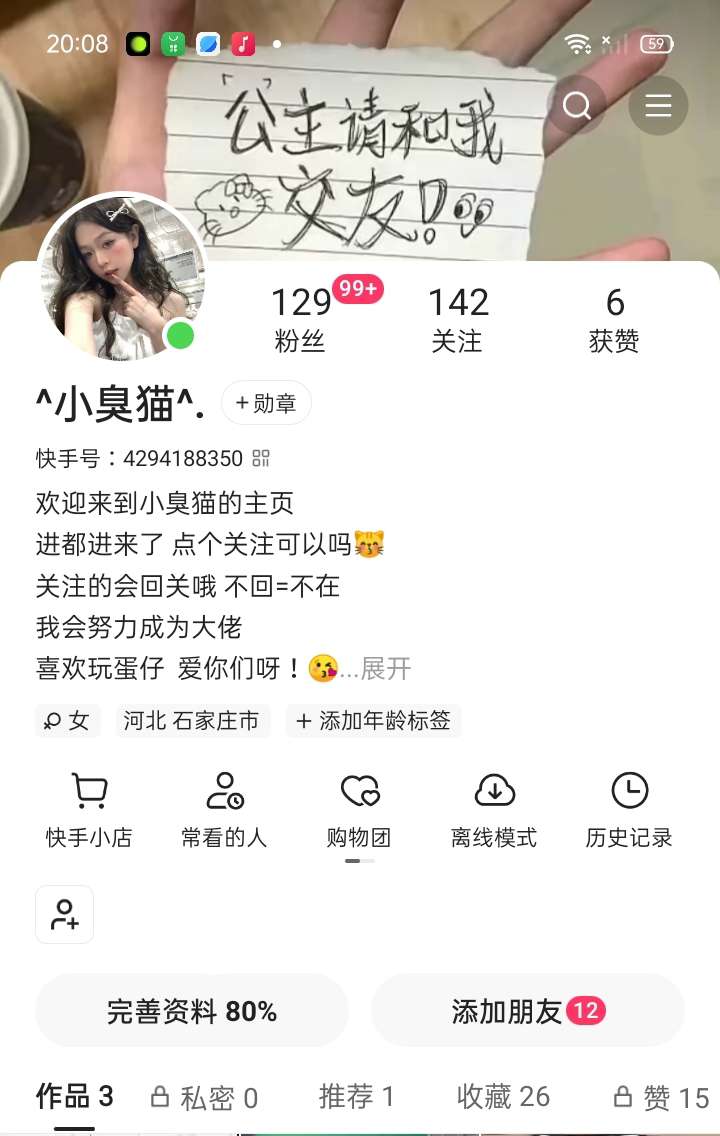Tap the add-person icon button
The width and height of the screenshot is (720, 1136).
click(x=65, y=914)
